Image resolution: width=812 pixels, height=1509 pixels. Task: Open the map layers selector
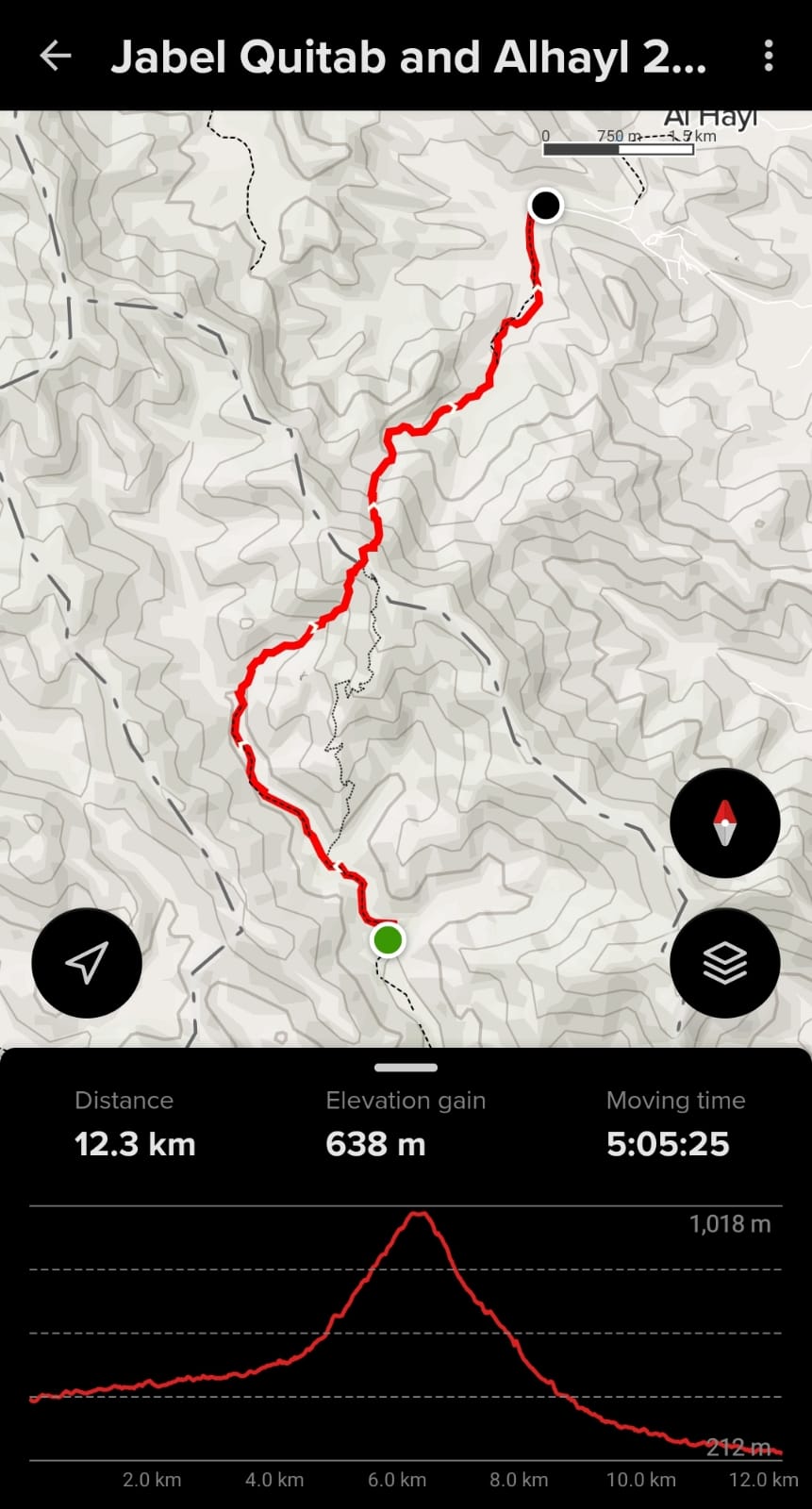point(724,963)
